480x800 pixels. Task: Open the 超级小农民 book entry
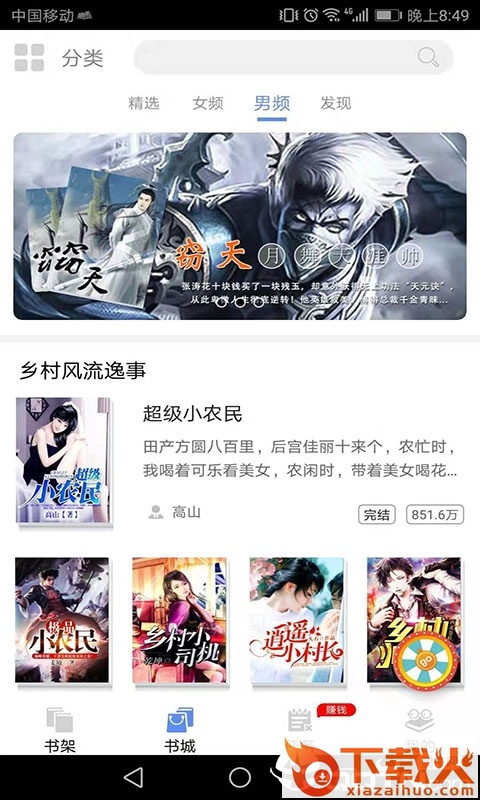click(240, 462)
